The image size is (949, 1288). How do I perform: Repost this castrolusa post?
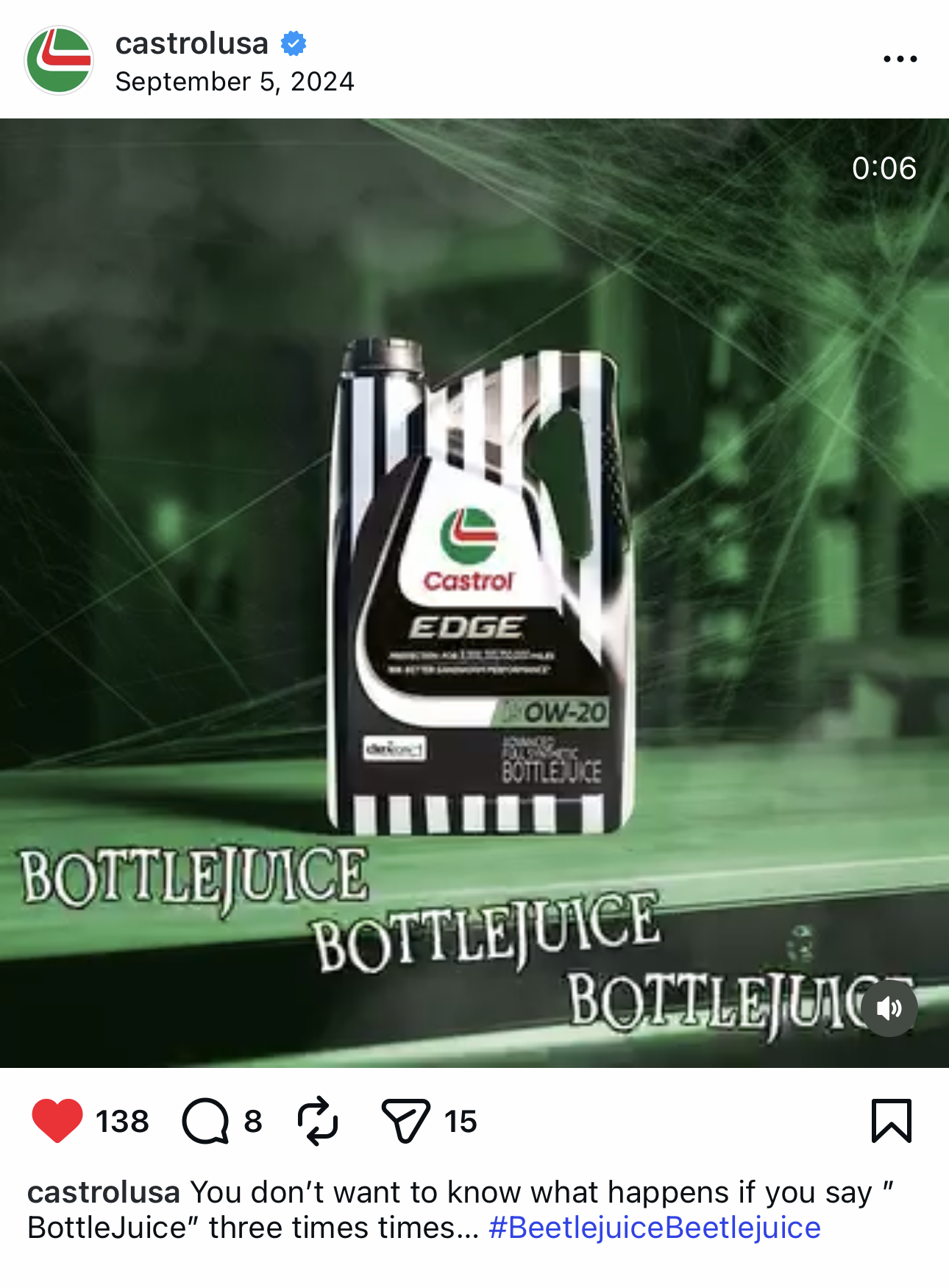pyautogui.click(x=318, y=1121)
